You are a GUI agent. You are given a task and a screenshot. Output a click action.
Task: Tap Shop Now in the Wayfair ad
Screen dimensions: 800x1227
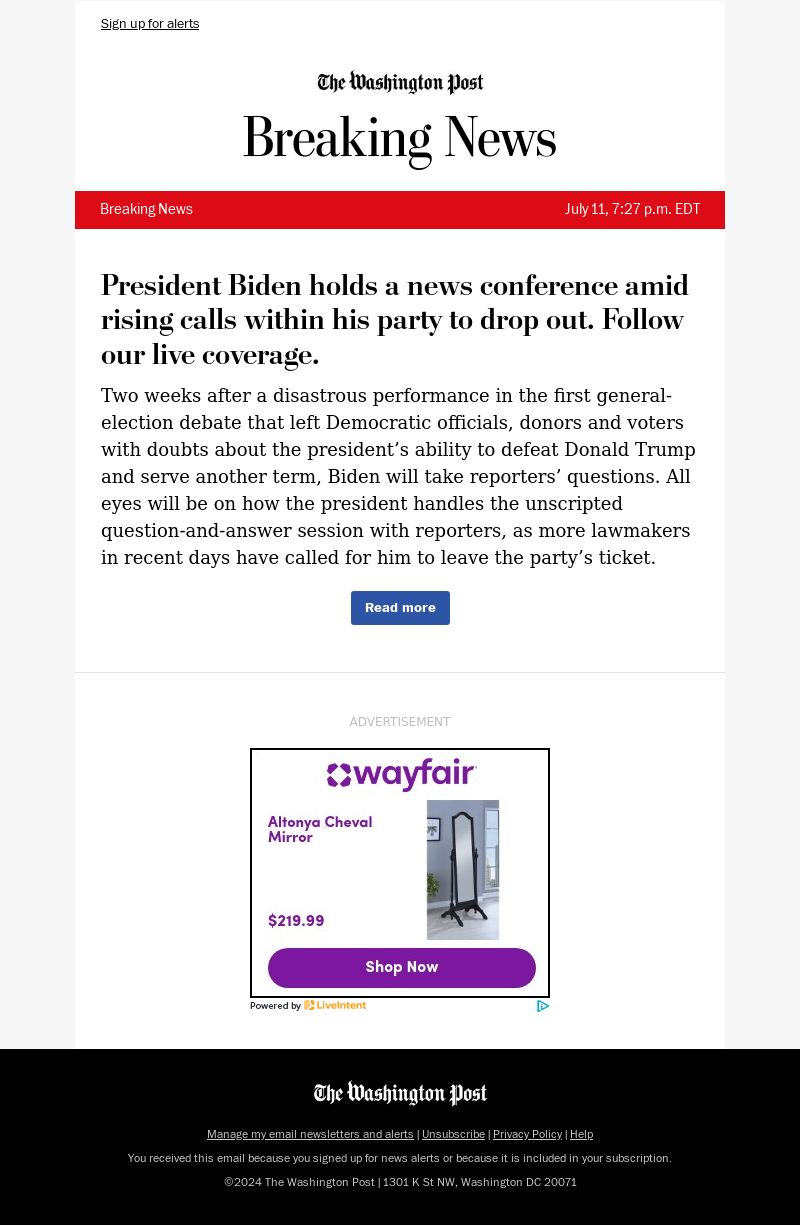pos(401,967)
